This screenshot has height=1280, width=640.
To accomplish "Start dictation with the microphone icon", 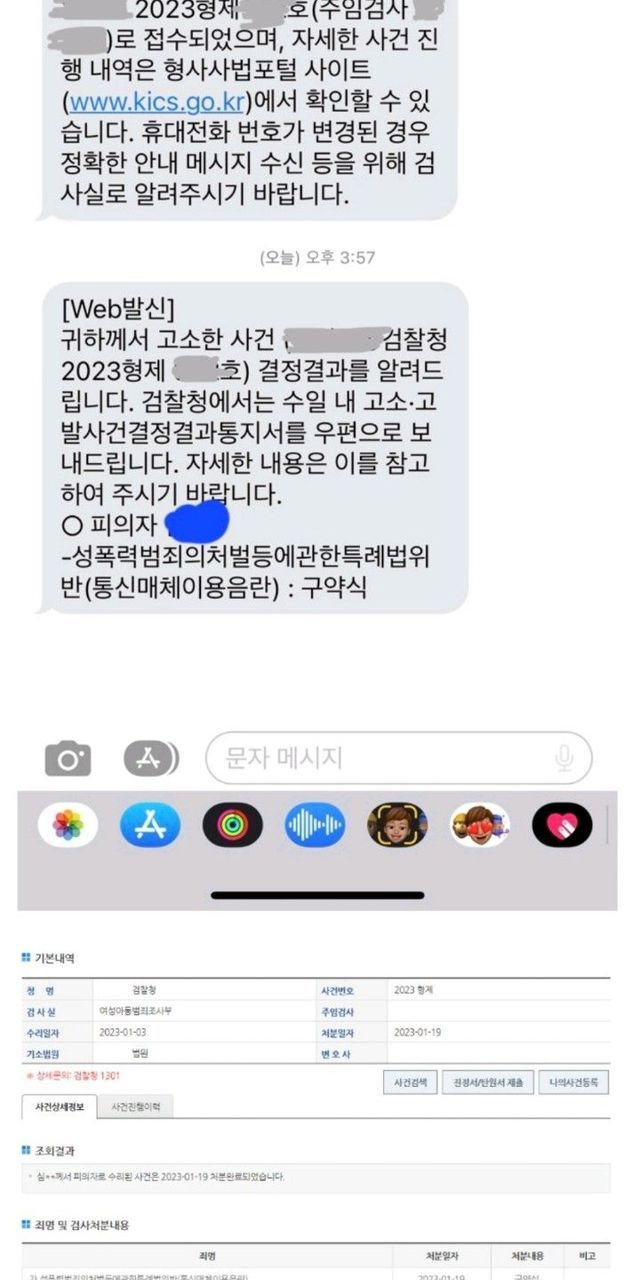I will (565, 758).
